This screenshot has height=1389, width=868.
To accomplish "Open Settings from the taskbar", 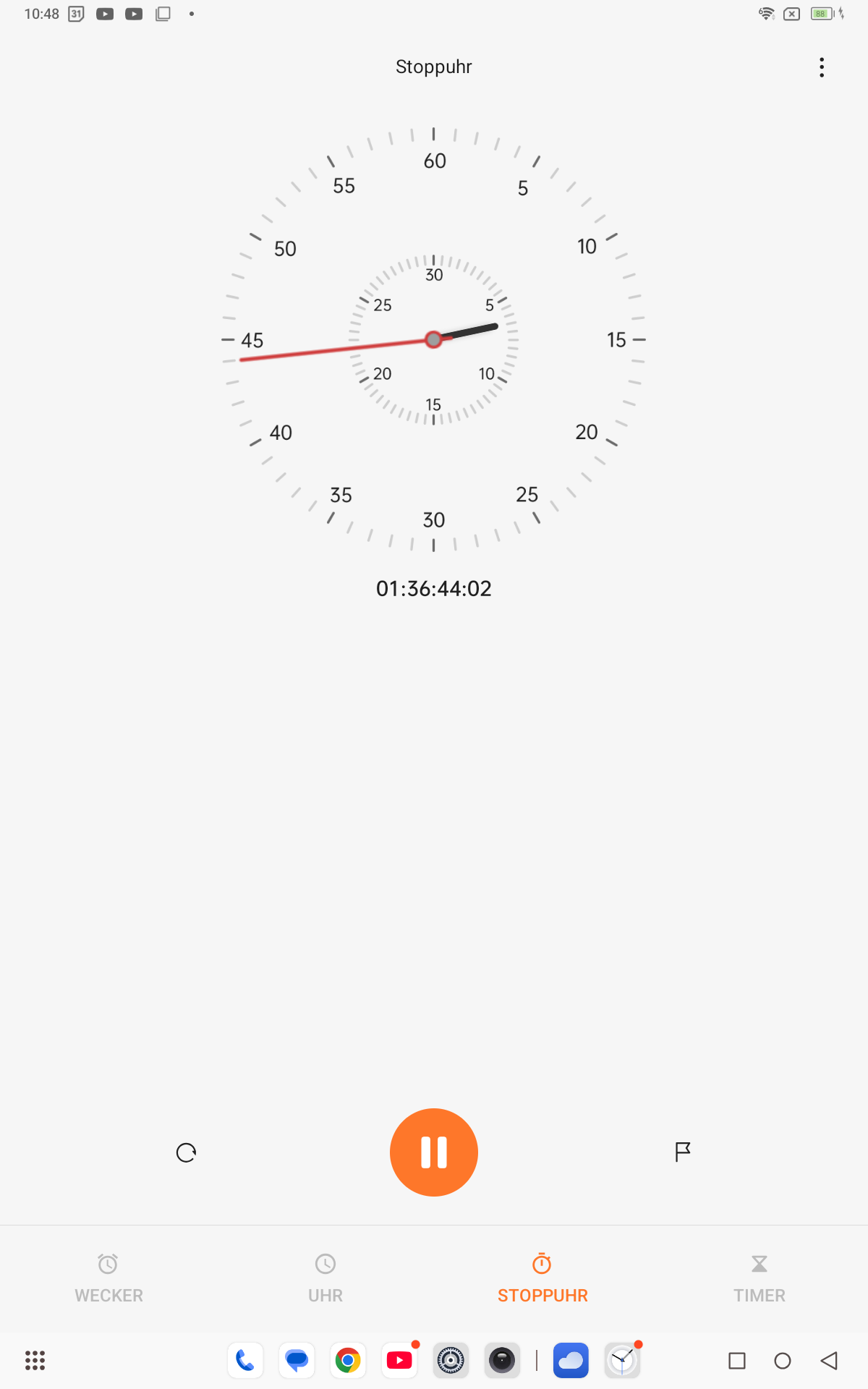I will point(451,1361).
